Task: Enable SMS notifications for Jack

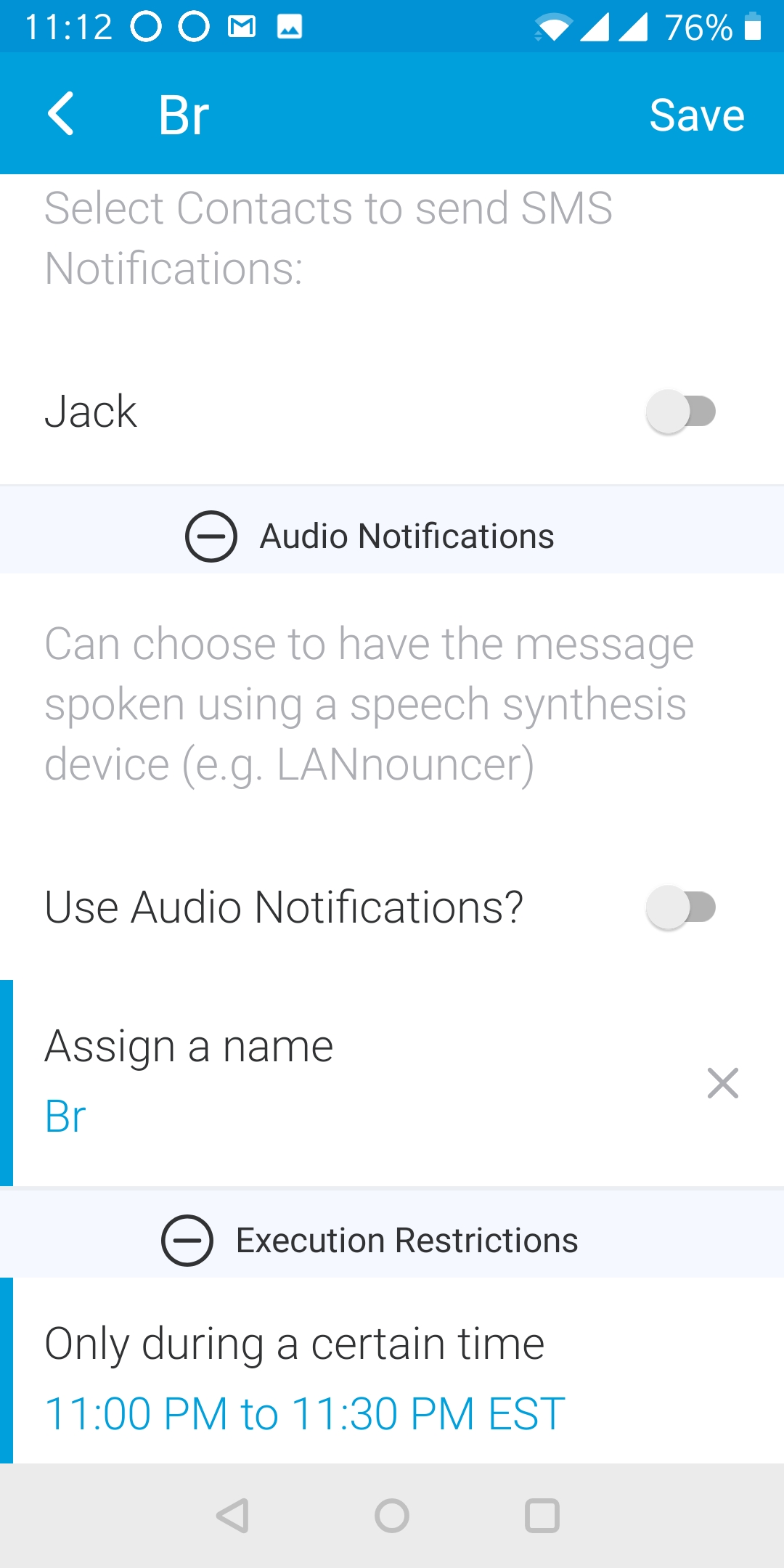Action: (681, 412)
